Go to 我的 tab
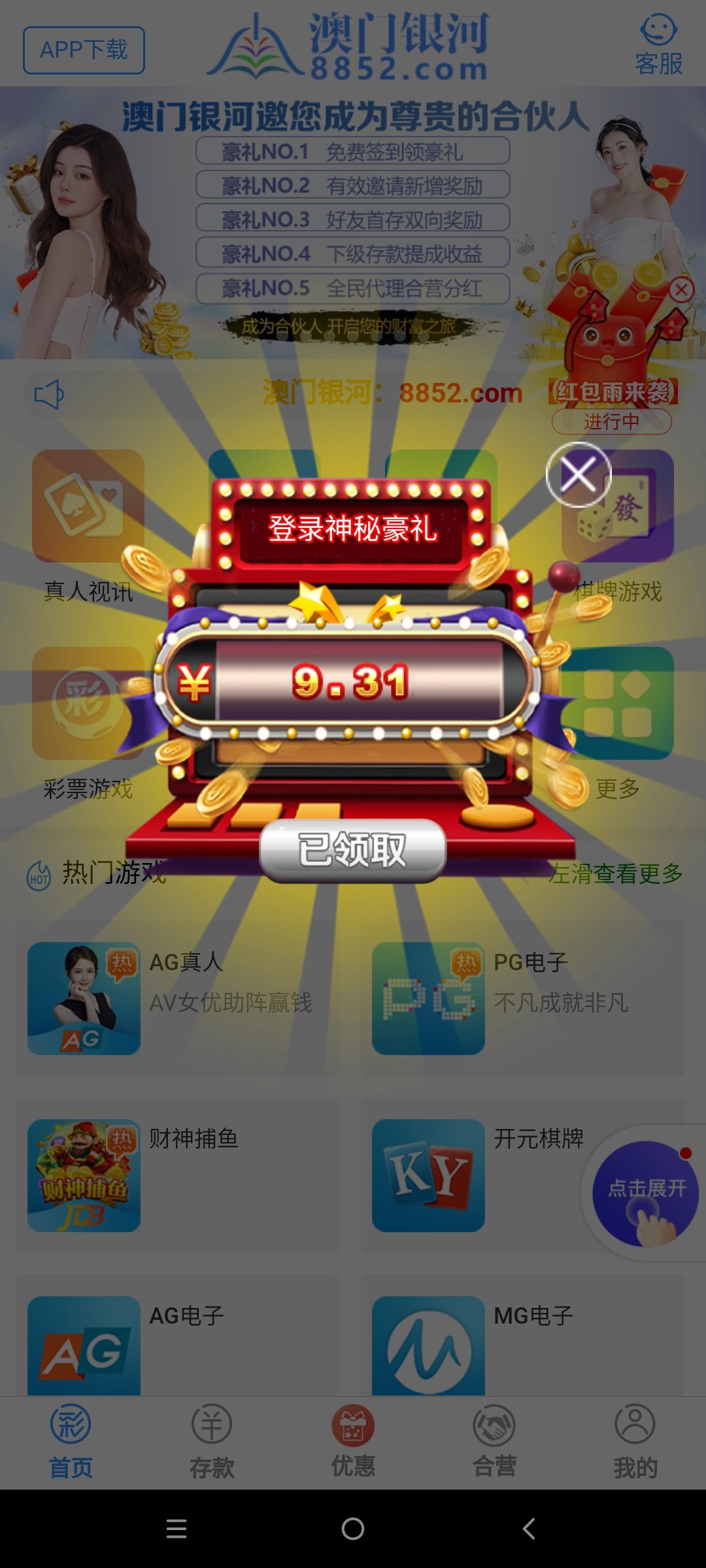 click(x=635, y=1441)
